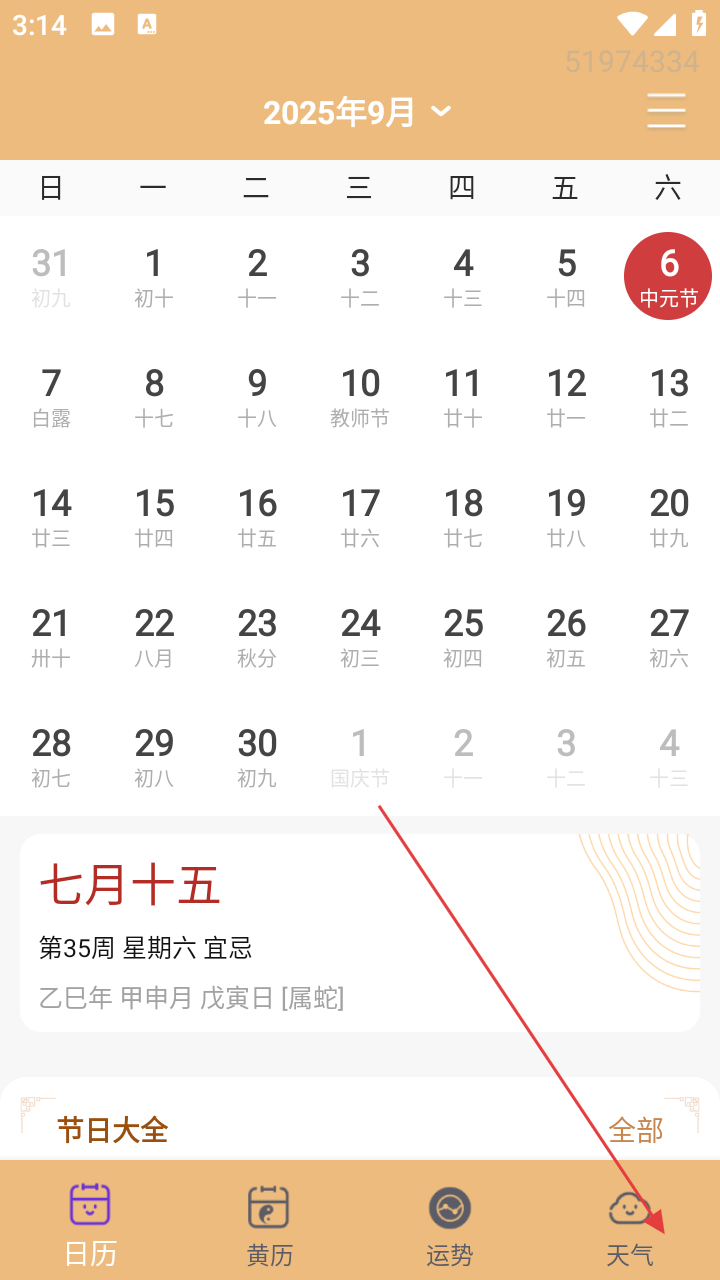Select September 10 教师节

tap(360, 396)
